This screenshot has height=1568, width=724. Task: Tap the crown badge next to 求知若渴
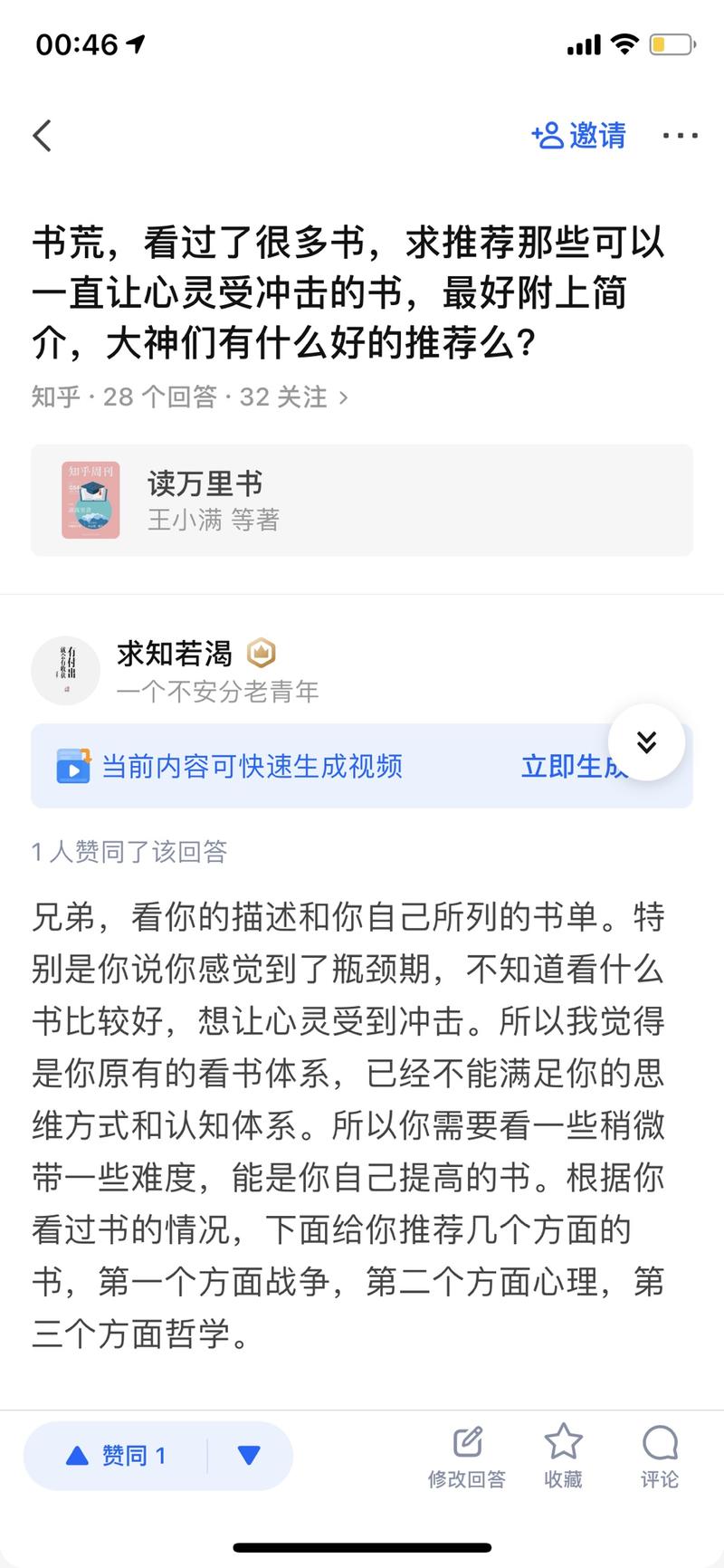coord(262,654)
